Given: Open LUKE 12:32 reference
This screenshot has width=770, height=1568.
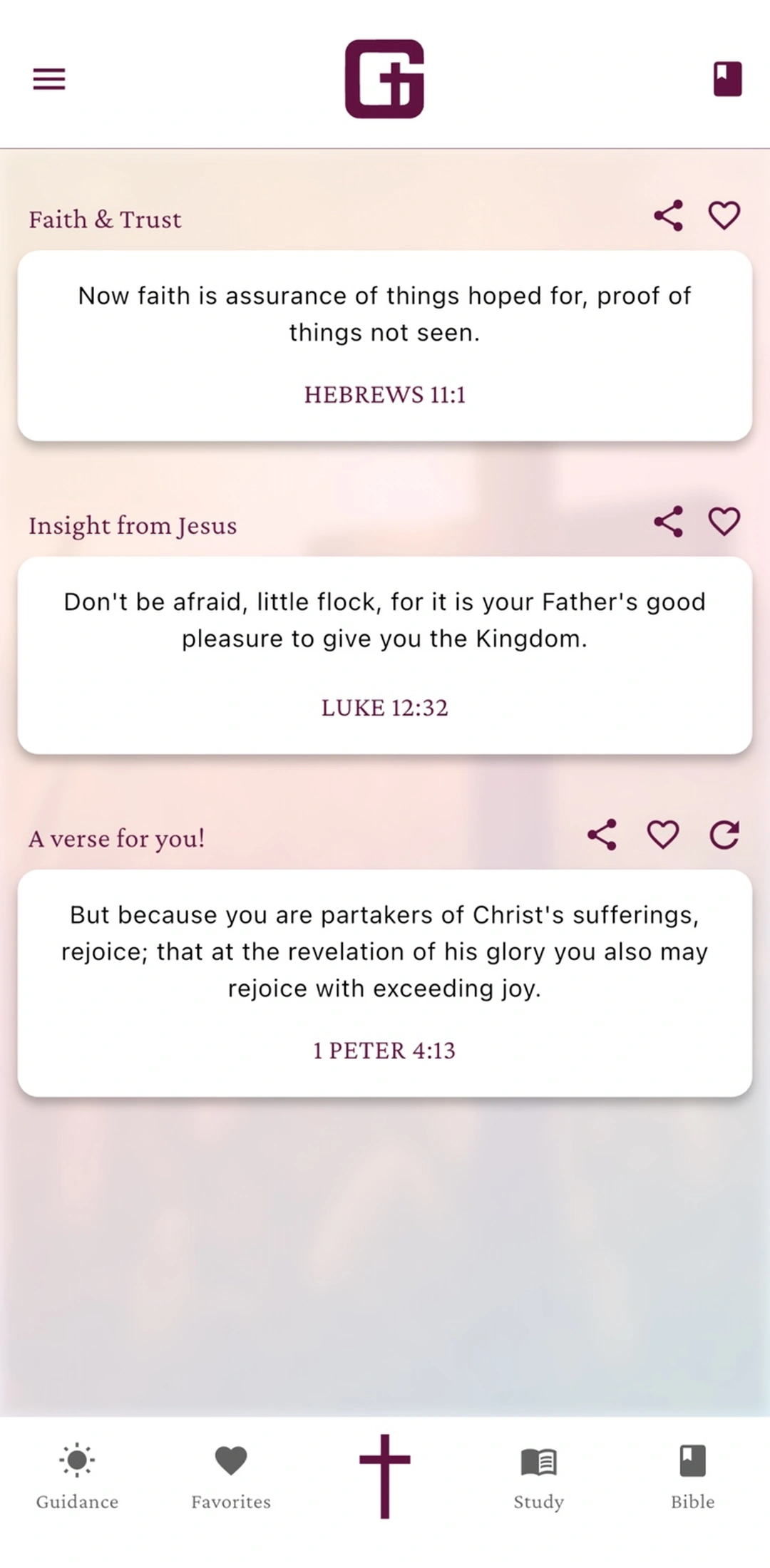Looking at the screenshot, I should 384,707.
